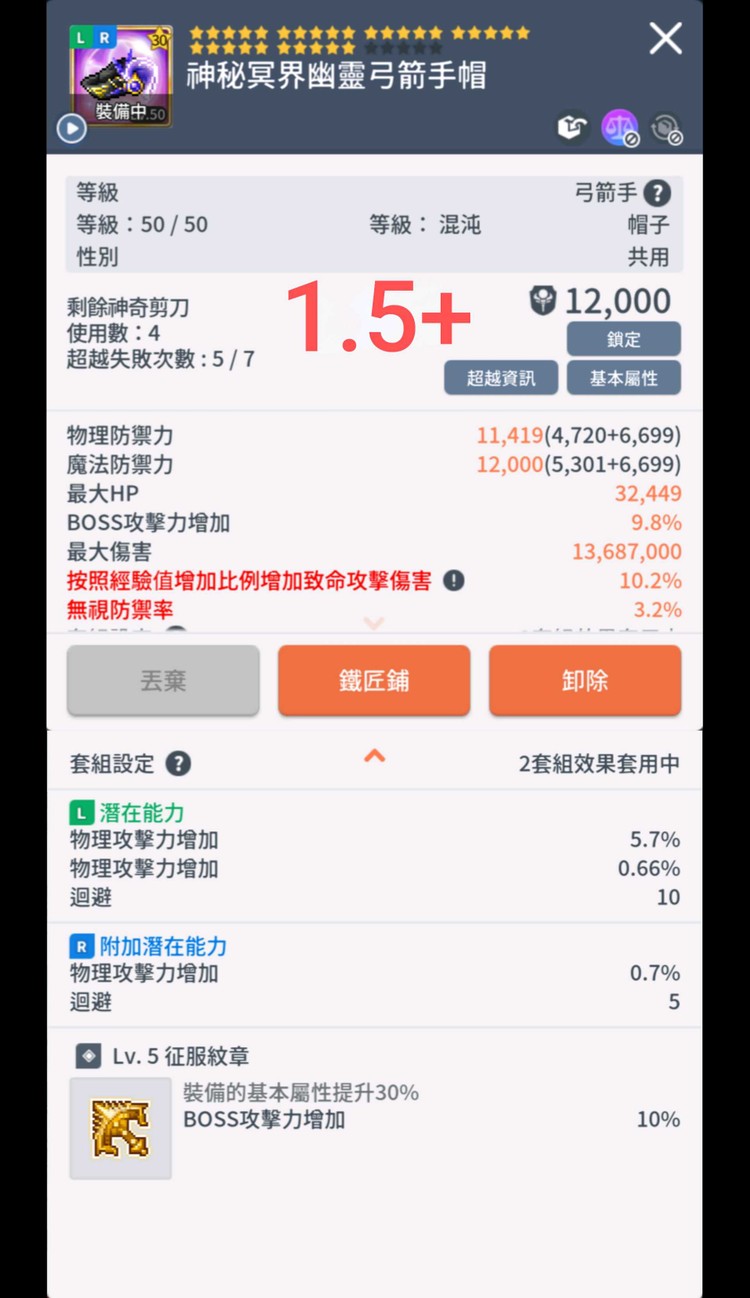Viewport: 750px width, 1298px height.
Task: Expand the stats section via orange arrow
Action: [374, 623]
